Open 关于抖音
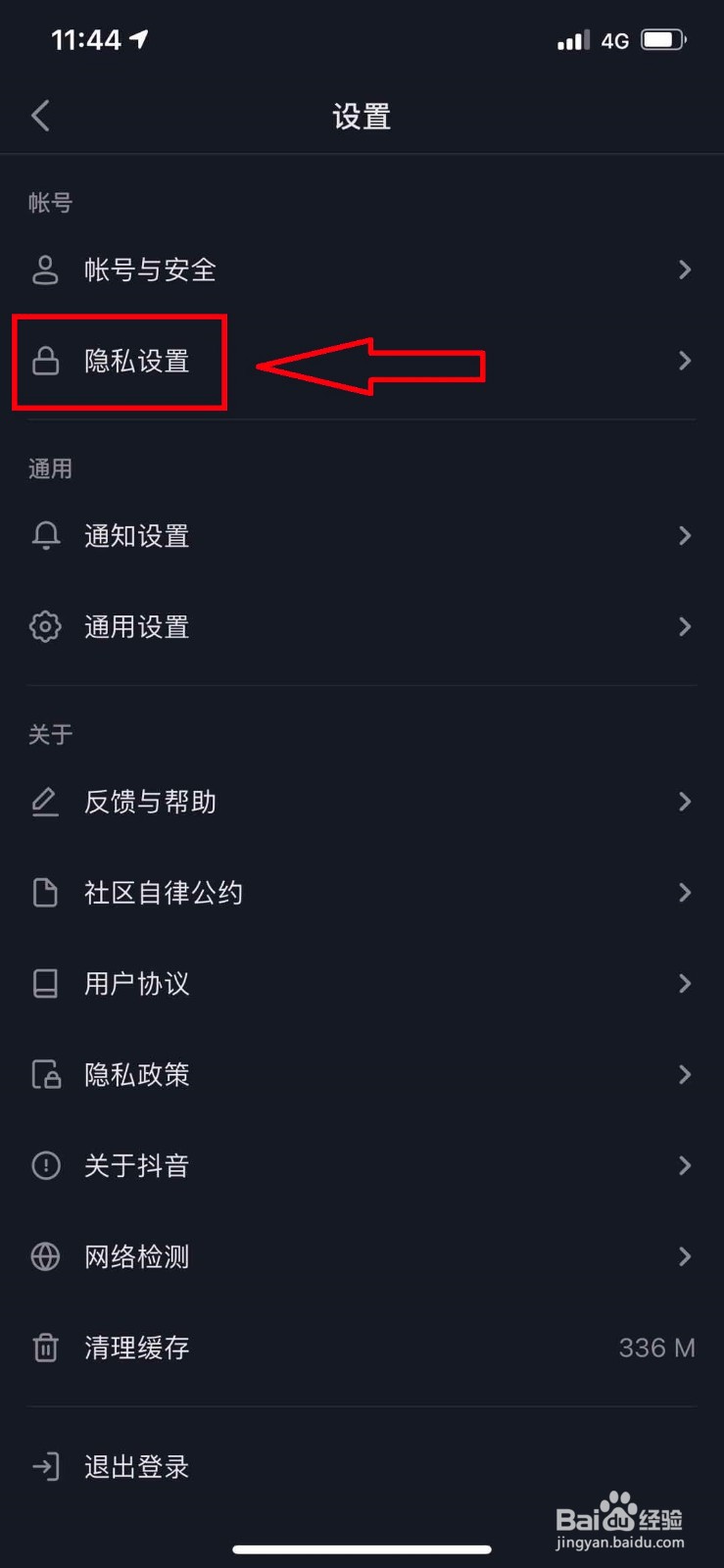The height and width of the screenshot is (1568, 724). pos(362,1165)
